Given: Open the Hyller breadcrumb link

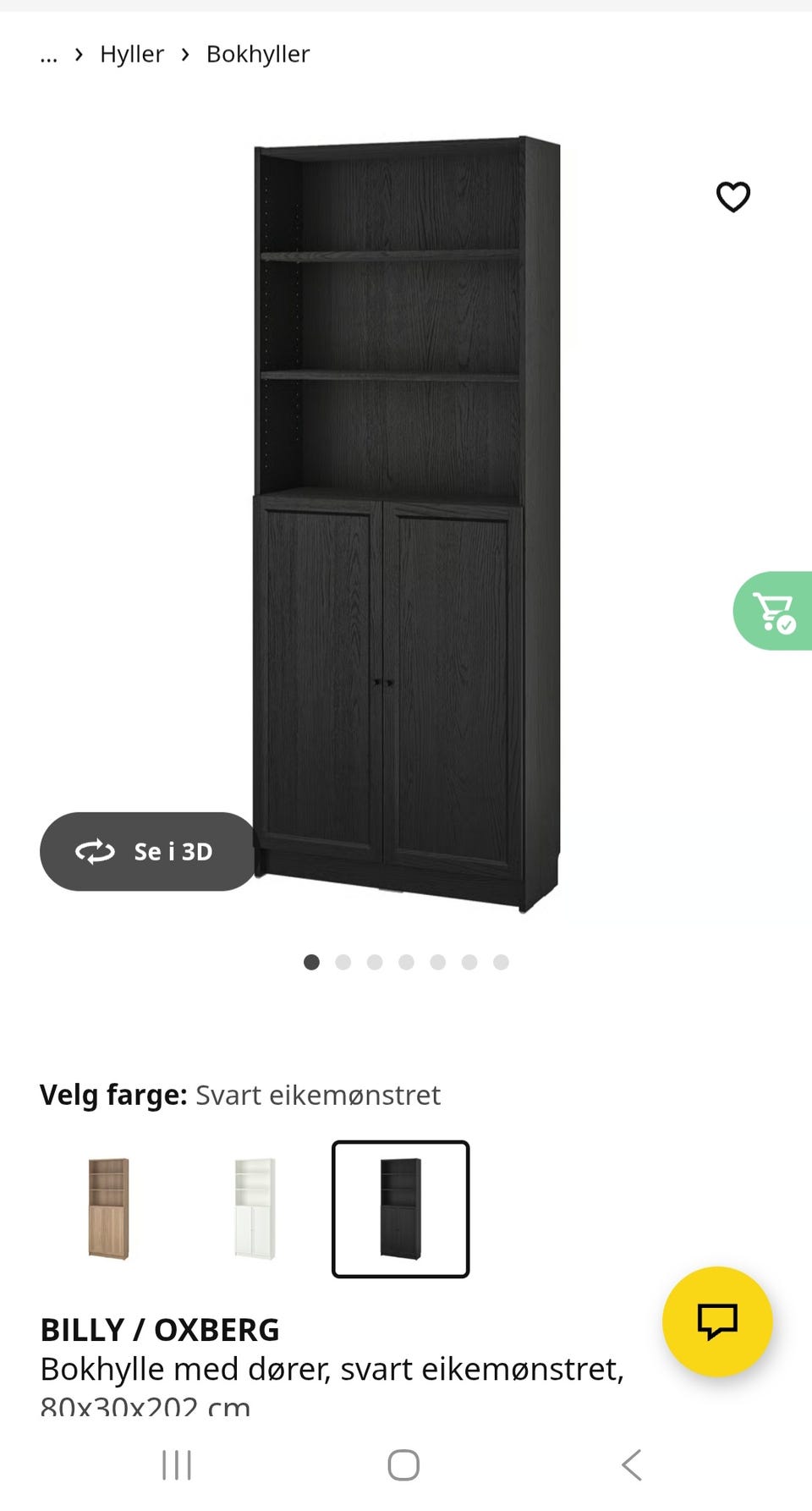Looking at the screenshot, I should pyautogui.click(x=132, y=54).
